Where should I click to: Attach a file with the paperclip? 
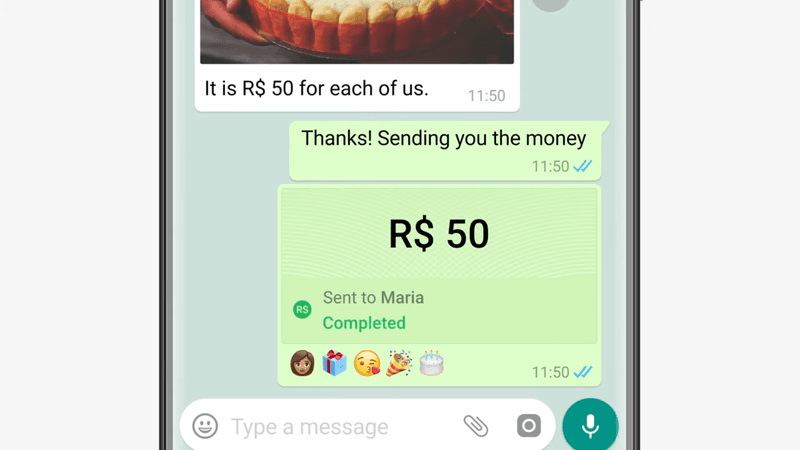(476, 426)
